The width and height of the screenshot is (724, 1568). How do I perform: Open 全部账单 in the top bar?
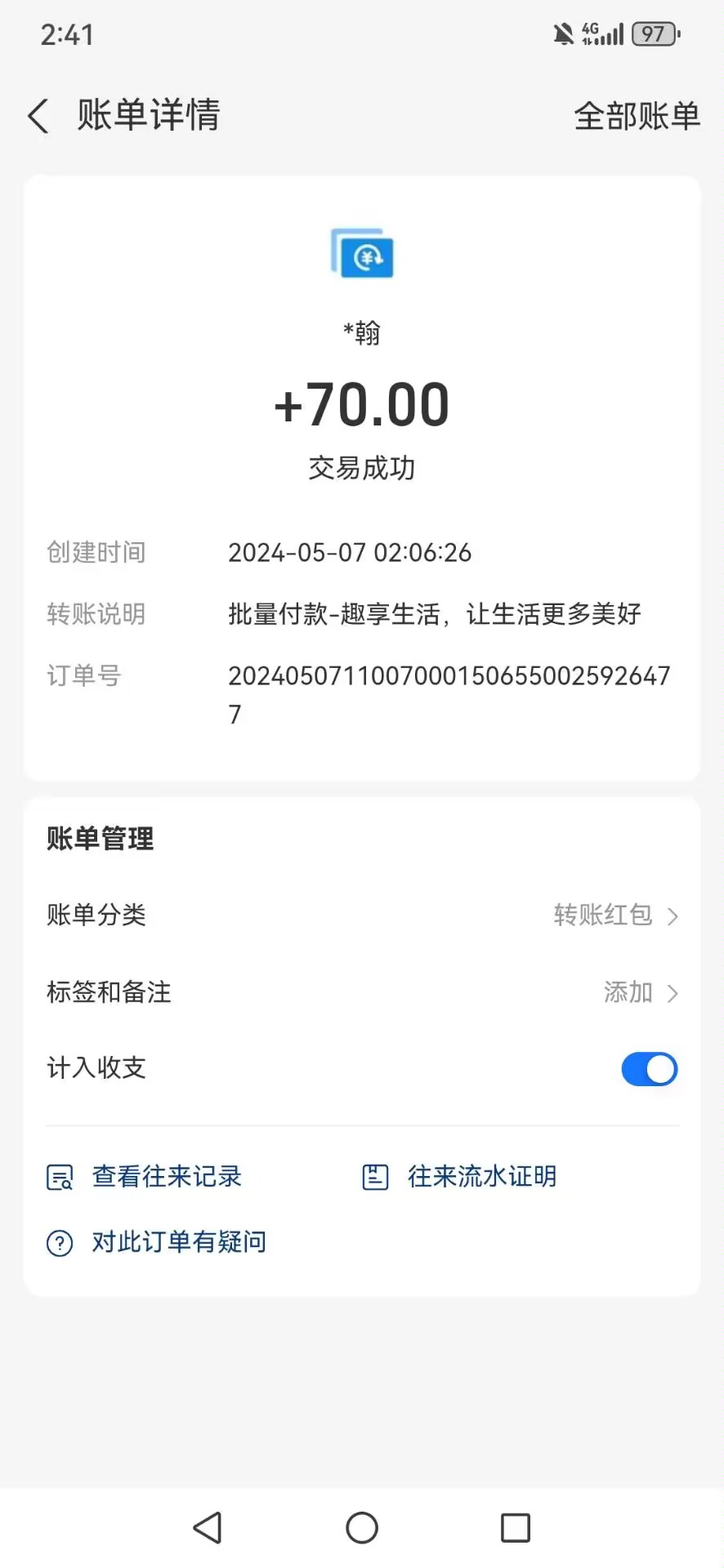point(637,116)
